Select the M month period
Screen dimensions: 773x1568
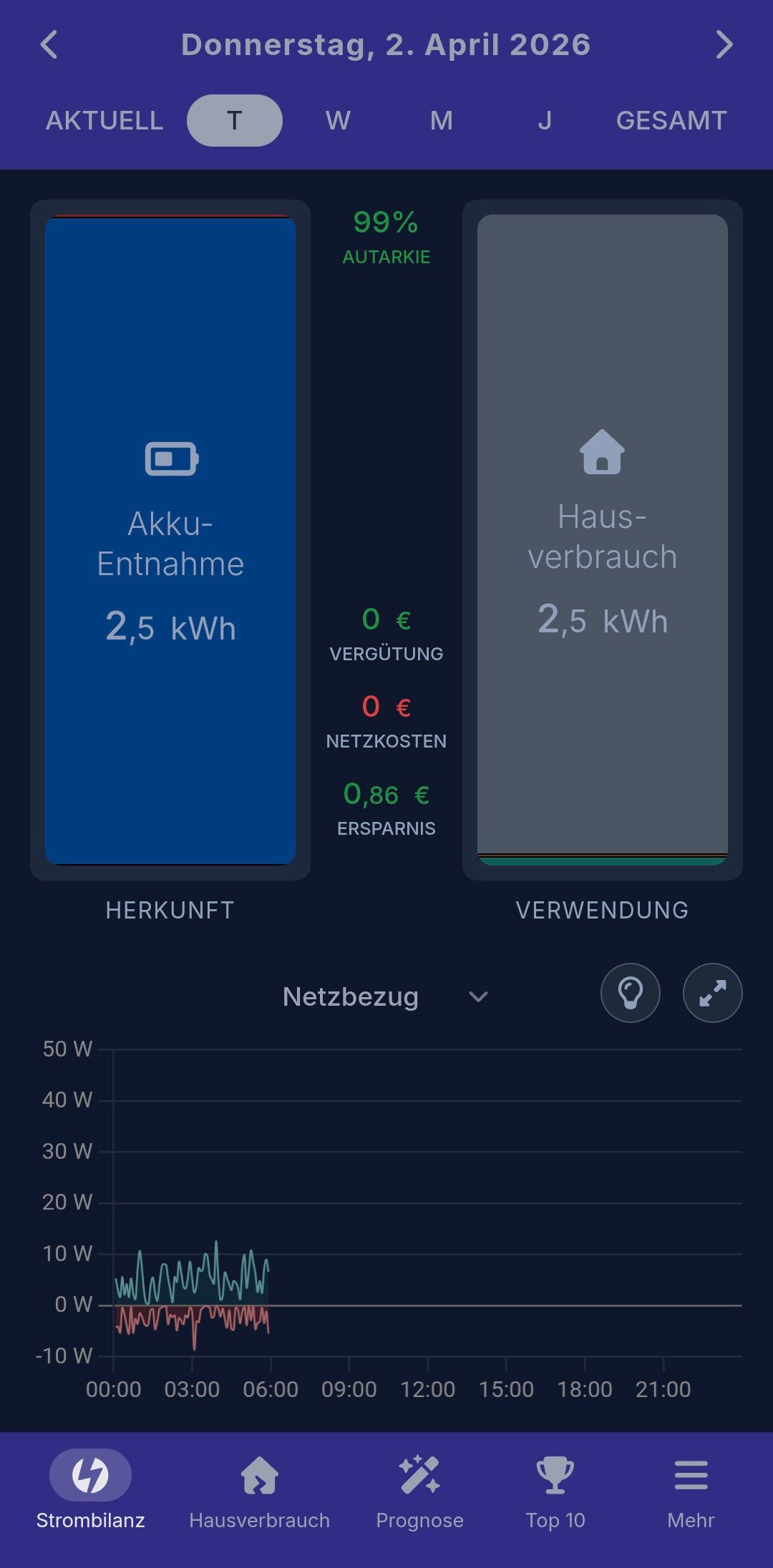441,121
